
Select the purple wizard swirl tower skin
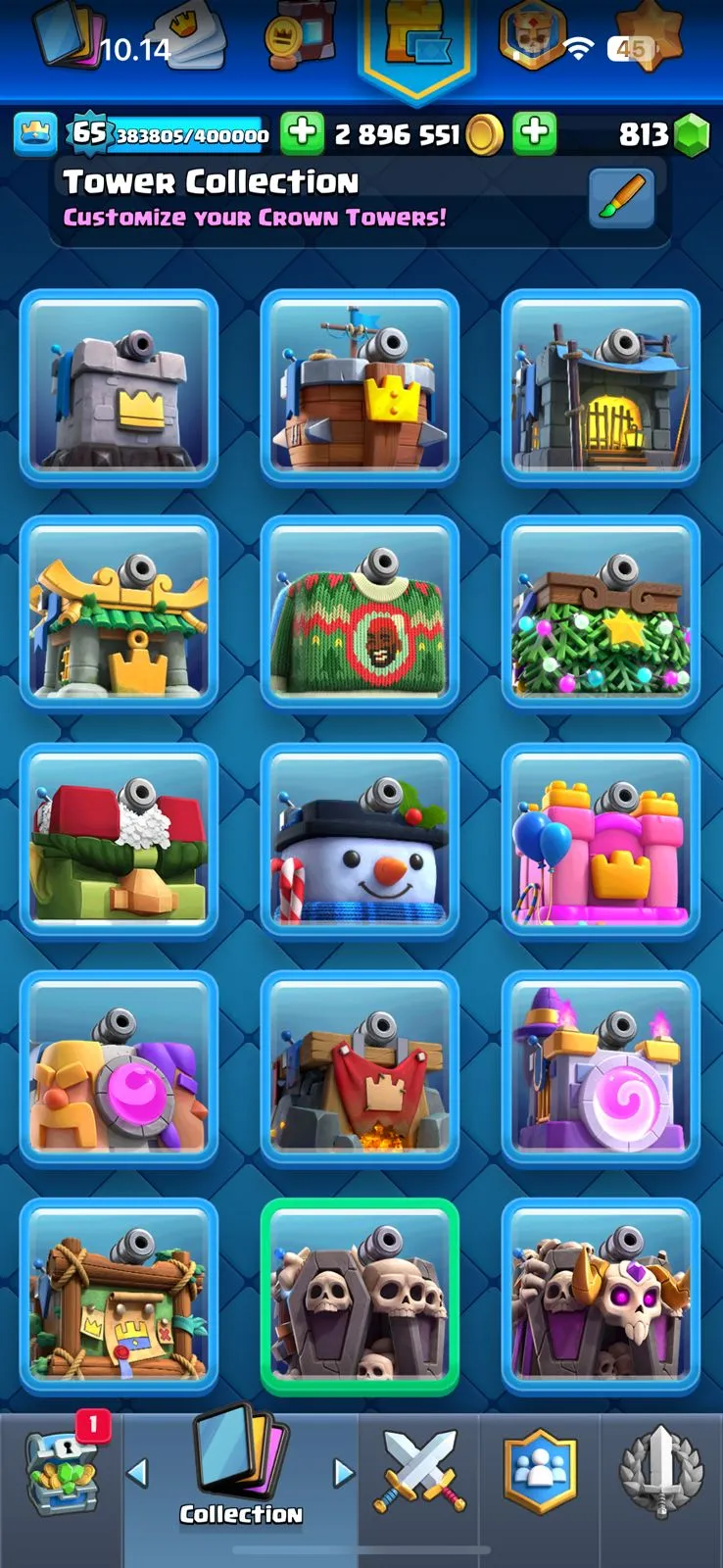(601, 1067)
